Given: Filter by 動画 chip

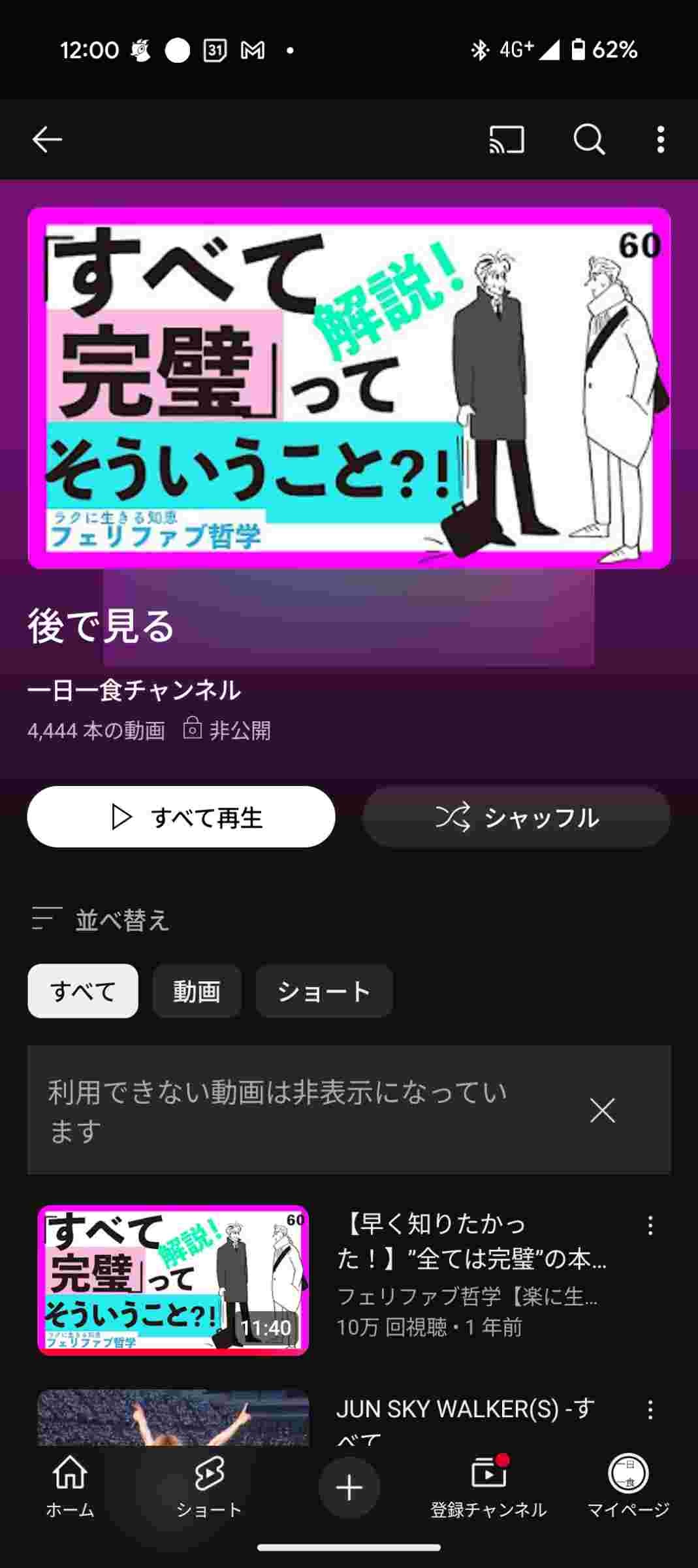Looking at the screenshot, I should click(197, 991).
